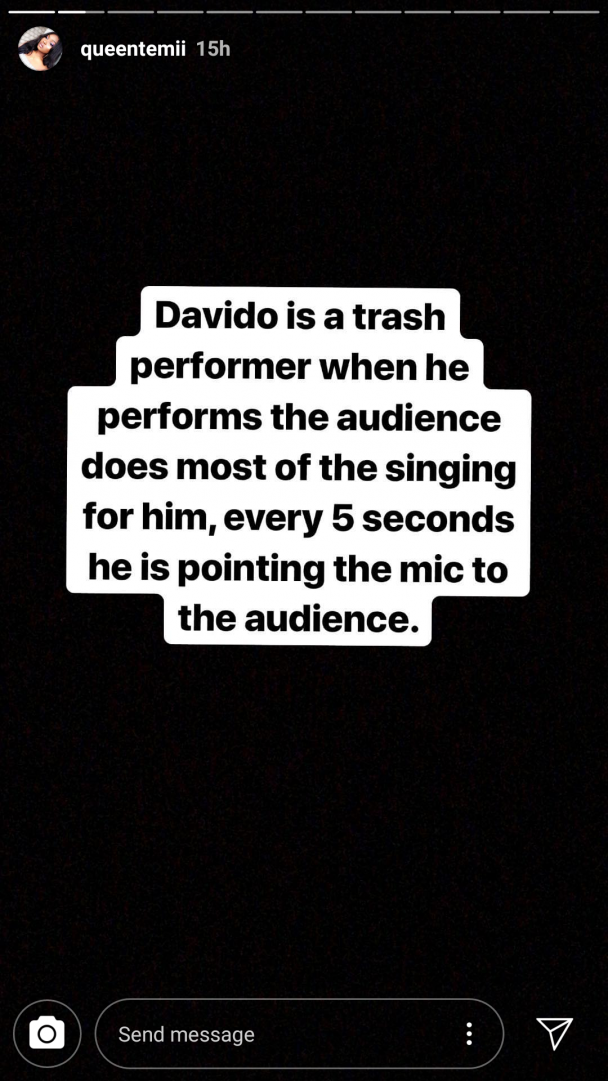608x1081 pixels.
Task: Open queentemii's profile picture
Action: point(40,49)
